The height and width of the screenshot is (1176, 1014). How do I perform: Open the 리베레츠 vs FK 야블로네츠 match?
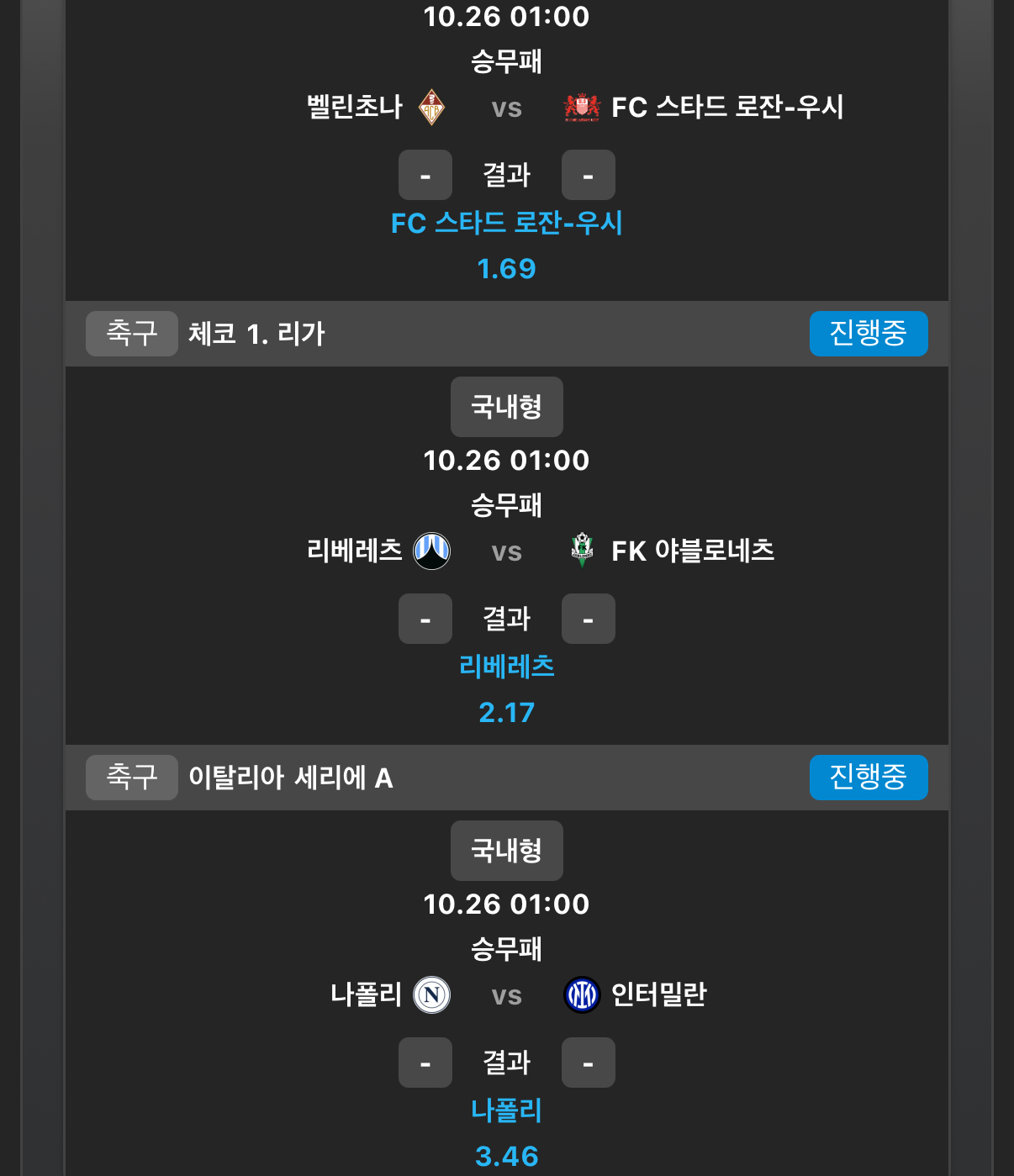[506, 551]
